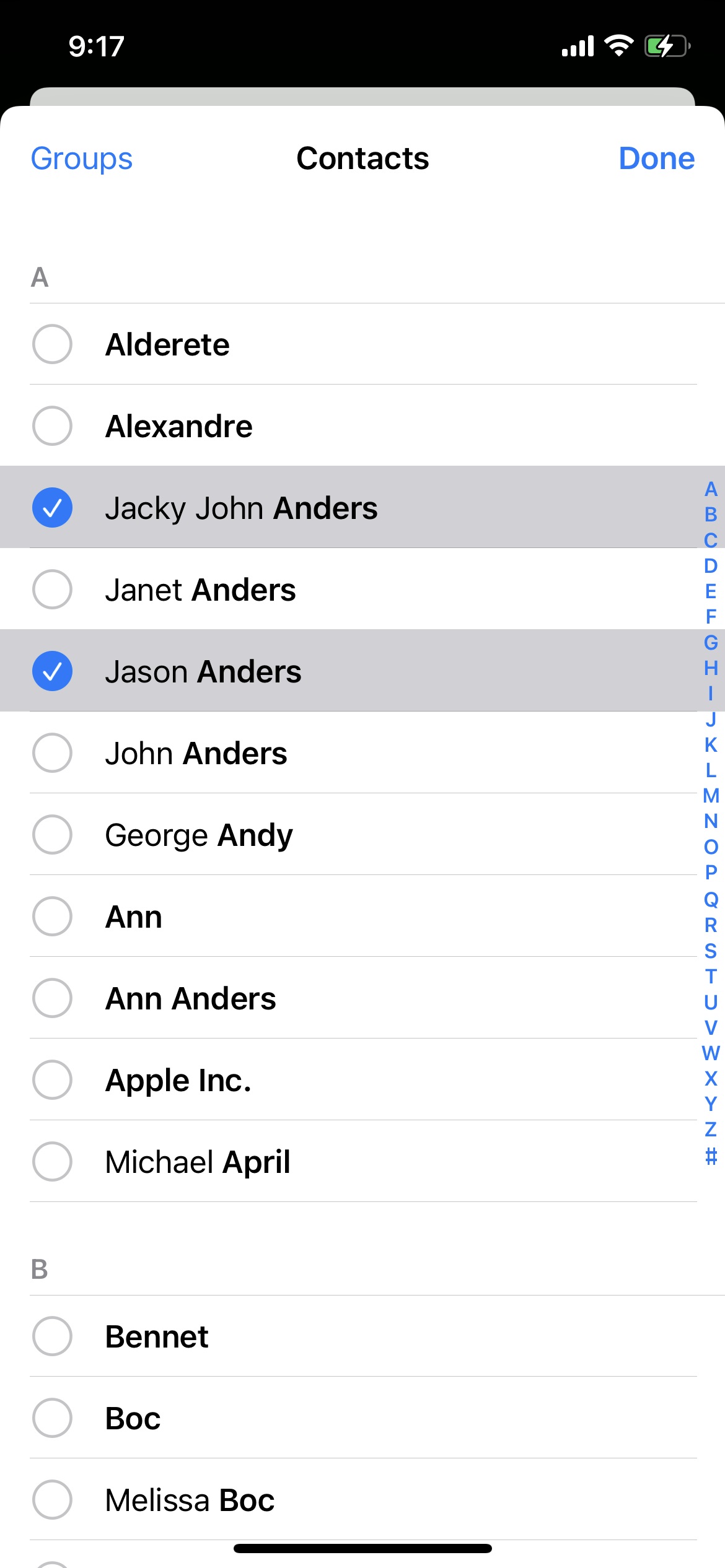Select Michael April
The image size is (725, 1568).
[362, 1162]
